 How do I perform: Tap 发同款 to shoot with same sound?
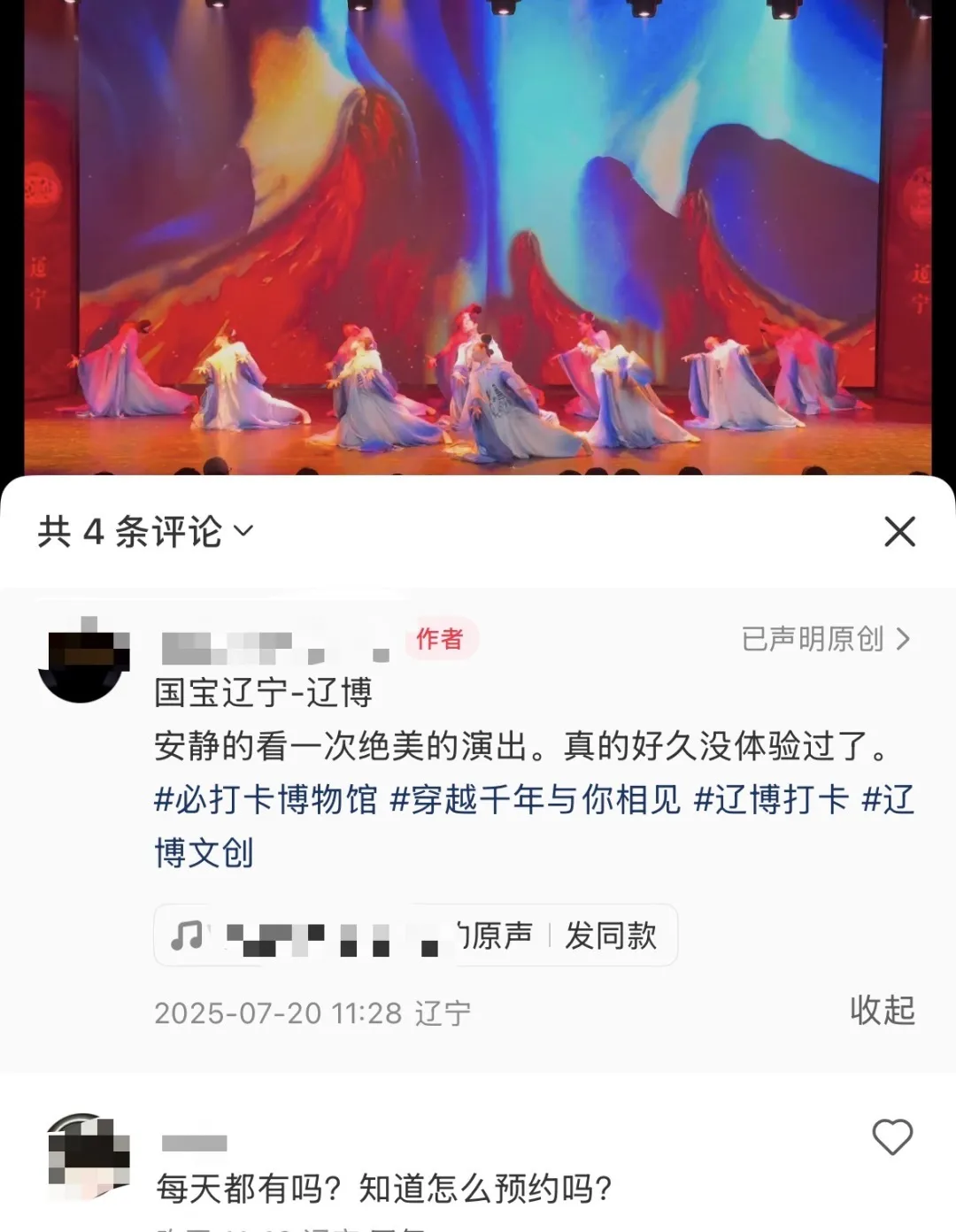[611, 936]
